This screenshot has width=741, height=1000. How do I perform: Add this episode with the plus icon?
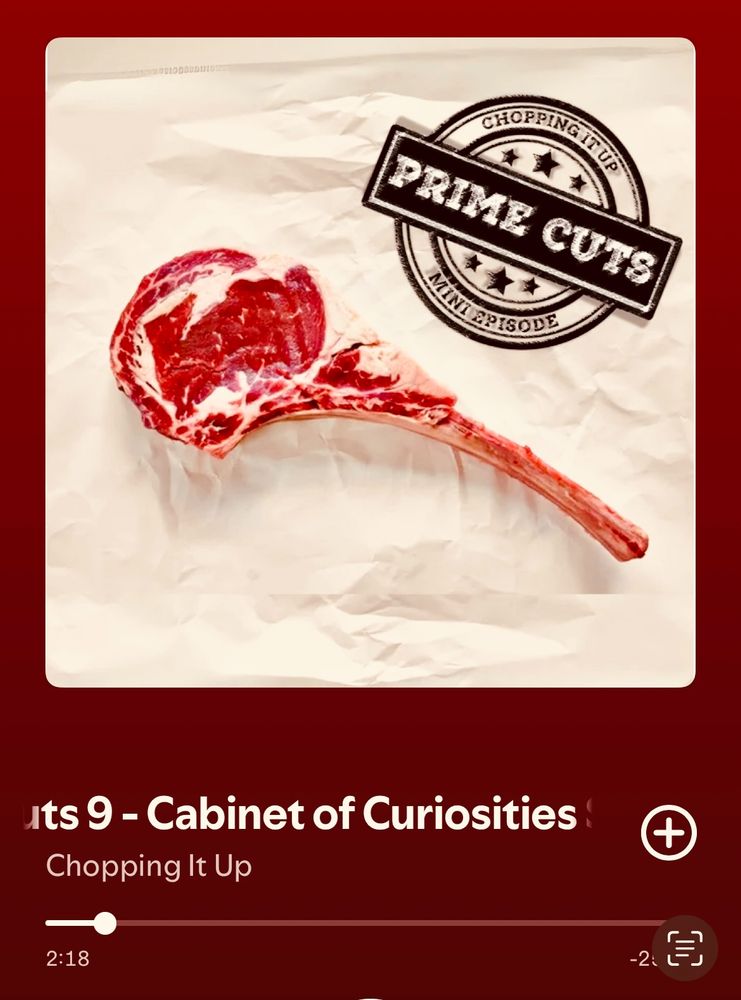(668, 832)
